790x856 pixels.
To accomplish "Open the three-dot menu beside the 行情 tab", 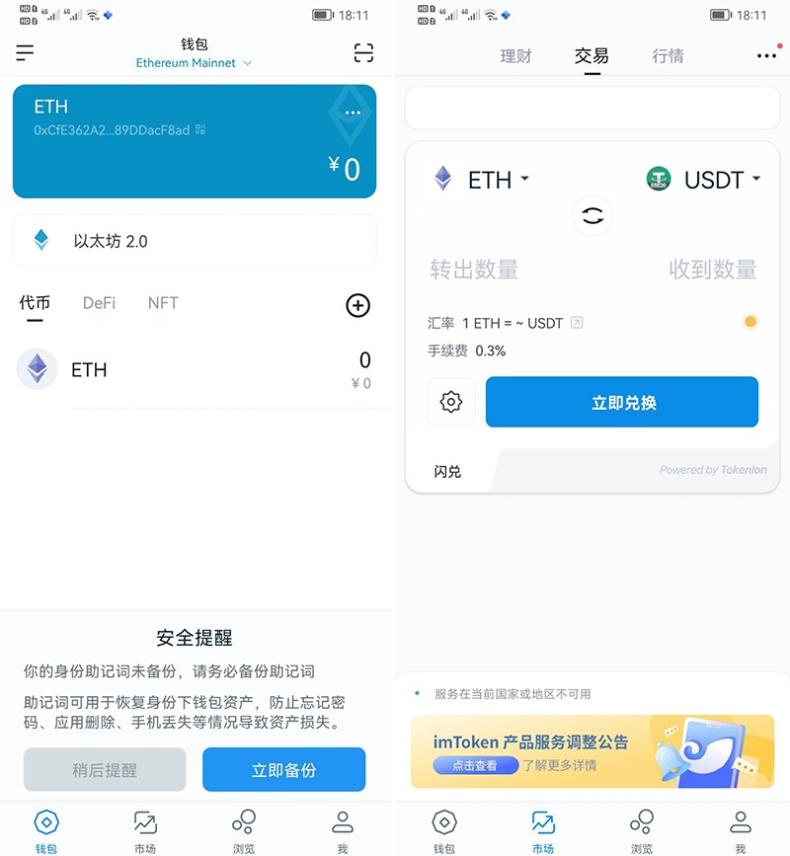I will [766, 56].
